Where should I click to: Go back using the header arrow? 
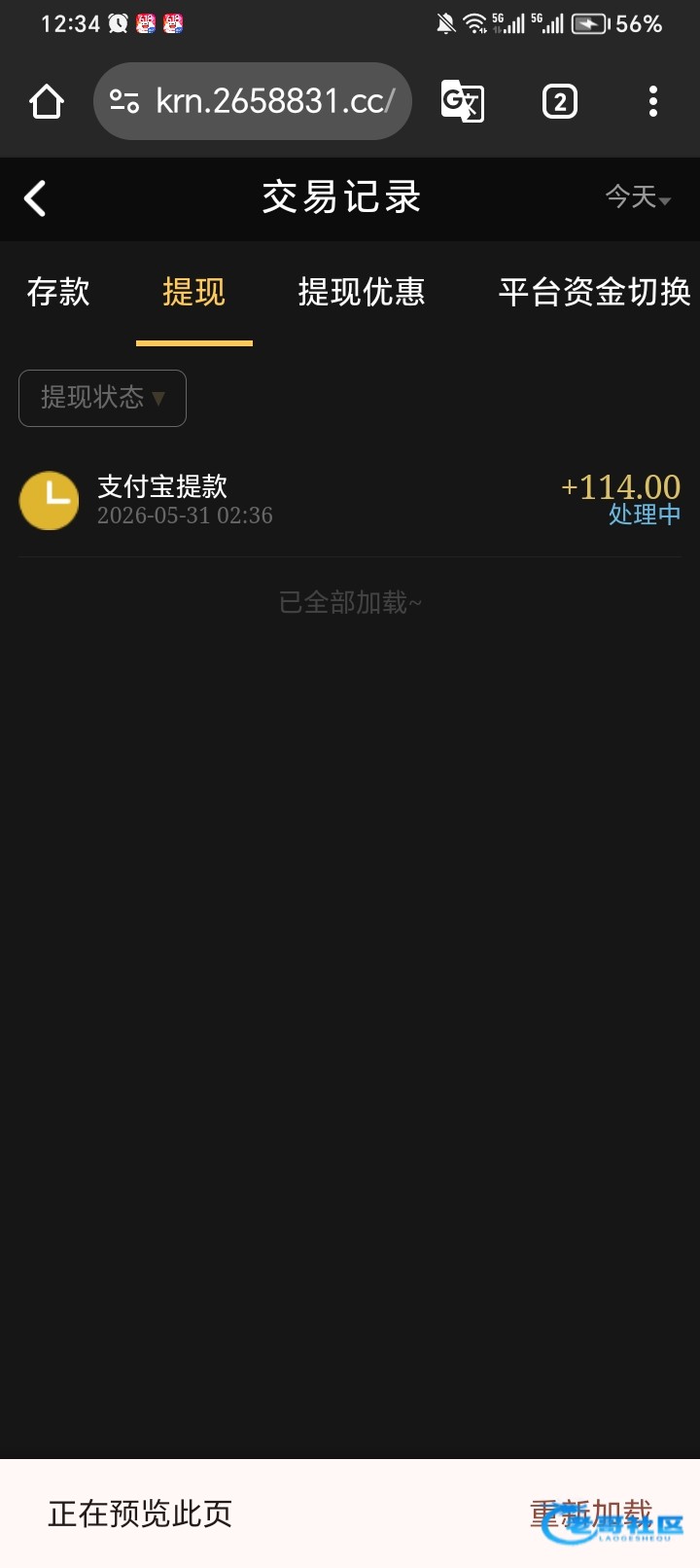(x=35, y=198)
